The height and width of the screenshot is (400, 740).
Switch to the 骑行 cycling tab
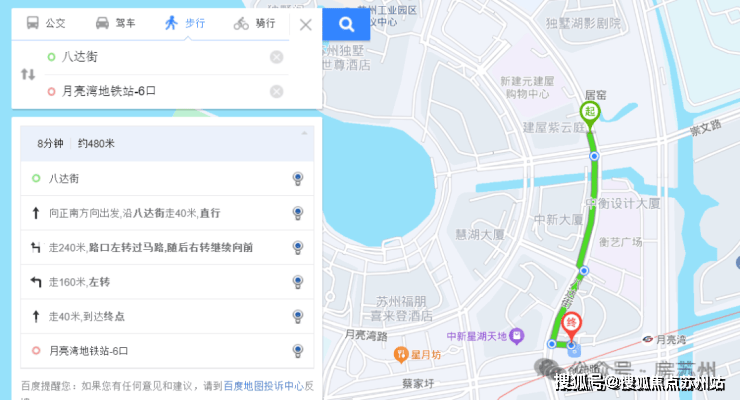pos(254,23)
